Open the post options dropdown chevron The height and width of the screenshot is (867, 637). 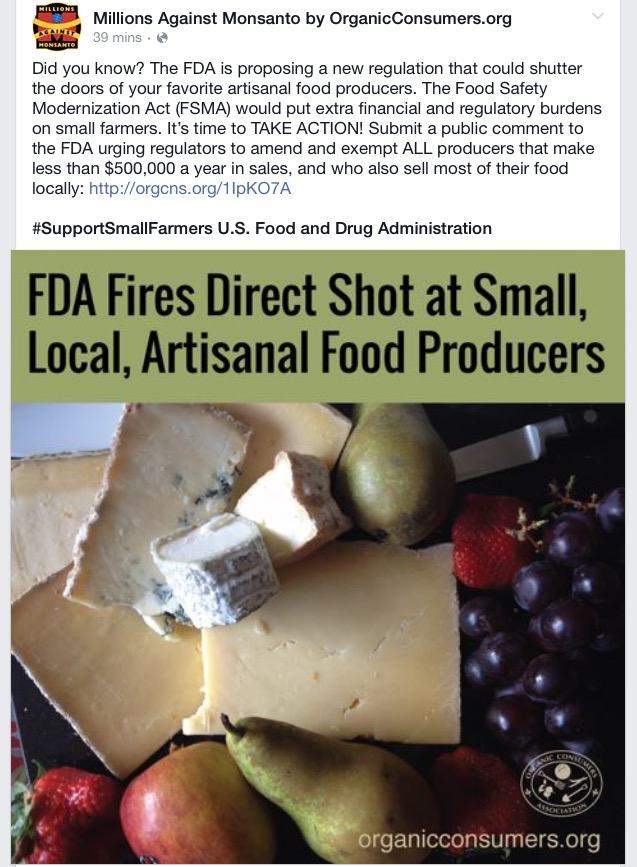coord(598,17)
